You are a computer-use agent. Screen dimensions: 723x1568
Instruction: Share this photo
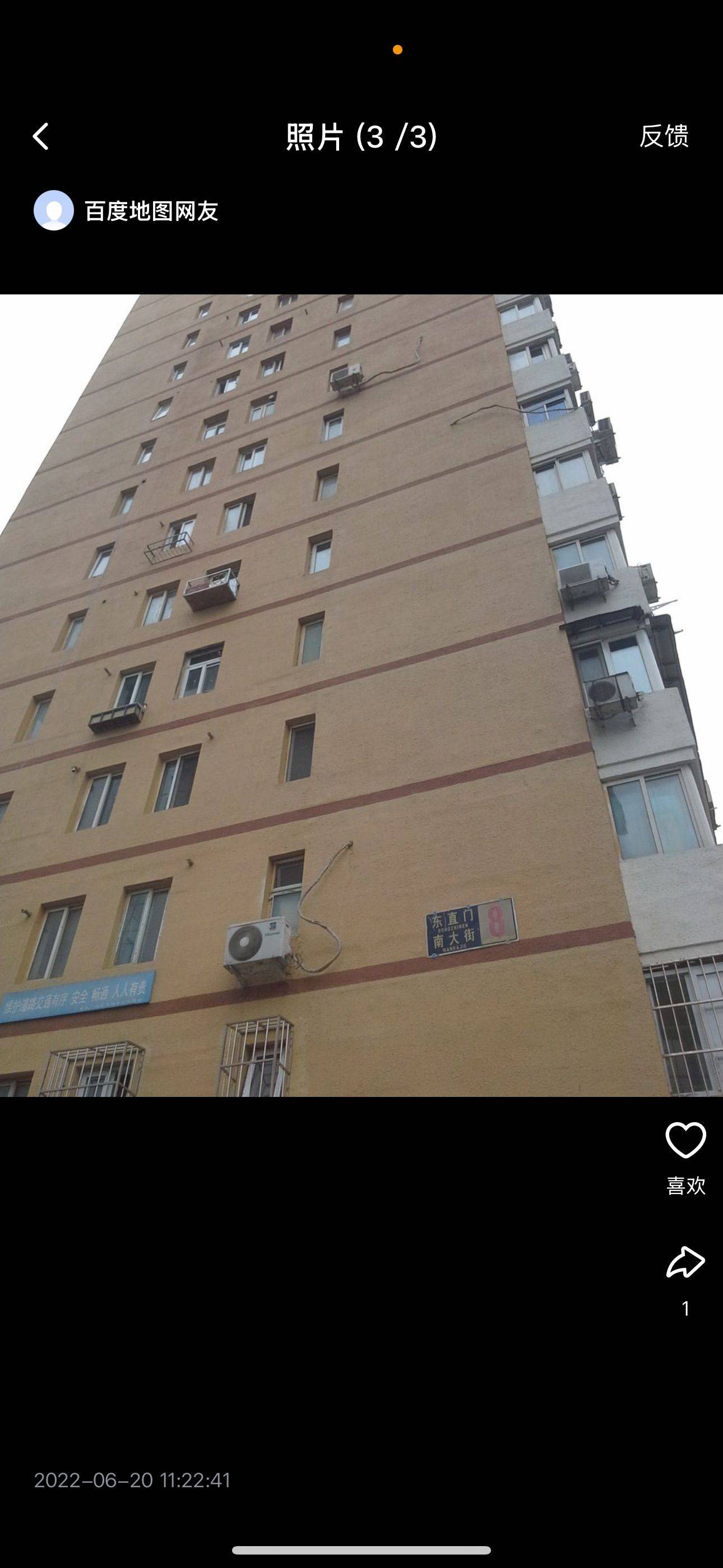point(685,1262)
